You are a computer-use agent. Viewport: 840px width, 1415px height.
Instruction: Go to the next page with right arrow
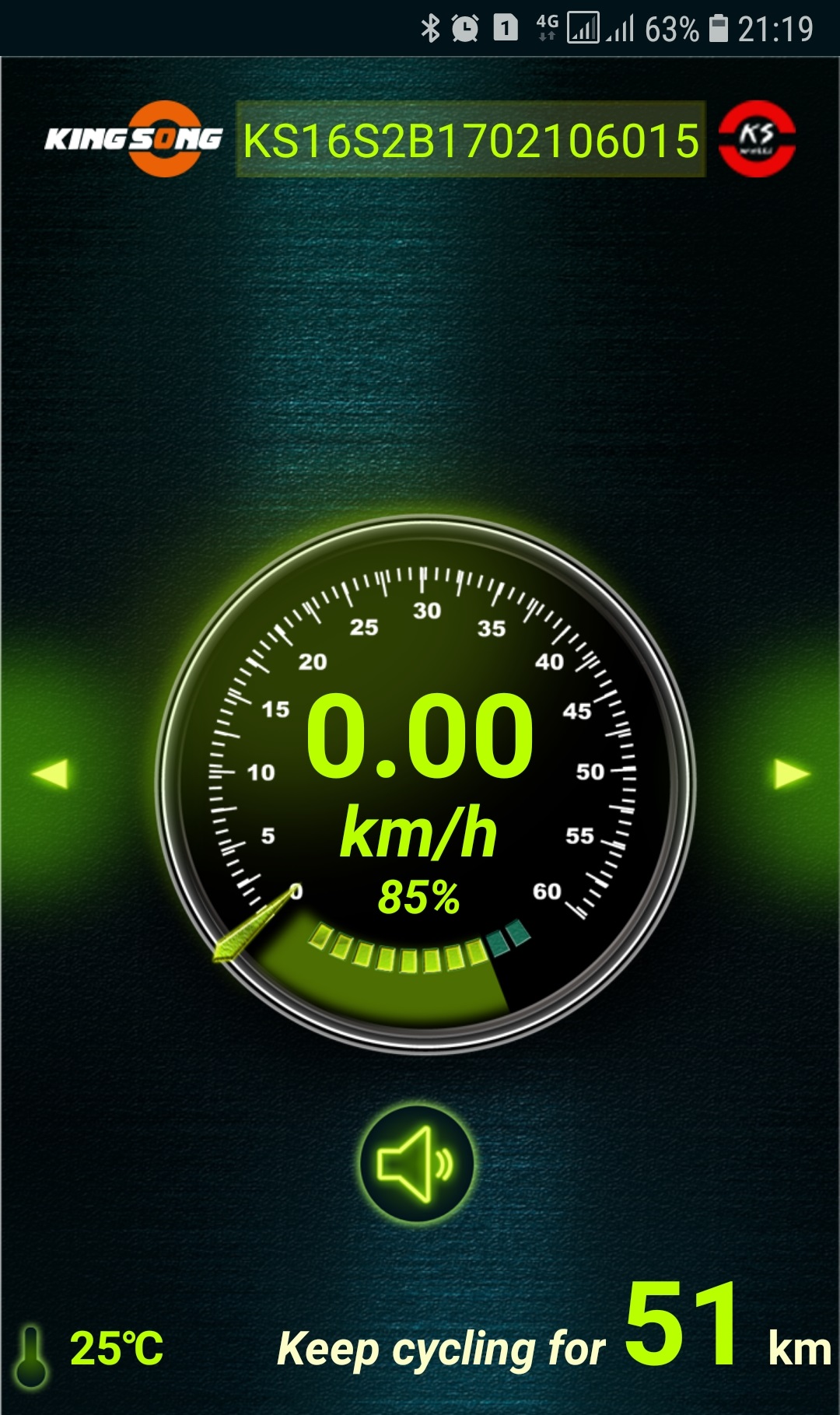792,773
